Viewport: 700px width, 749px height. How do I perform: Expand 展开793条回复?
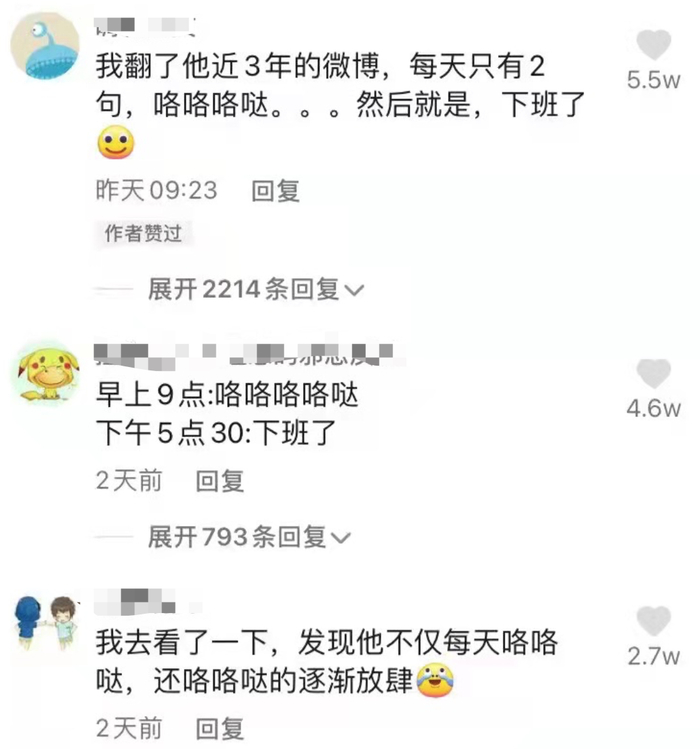tap(249, 536)
